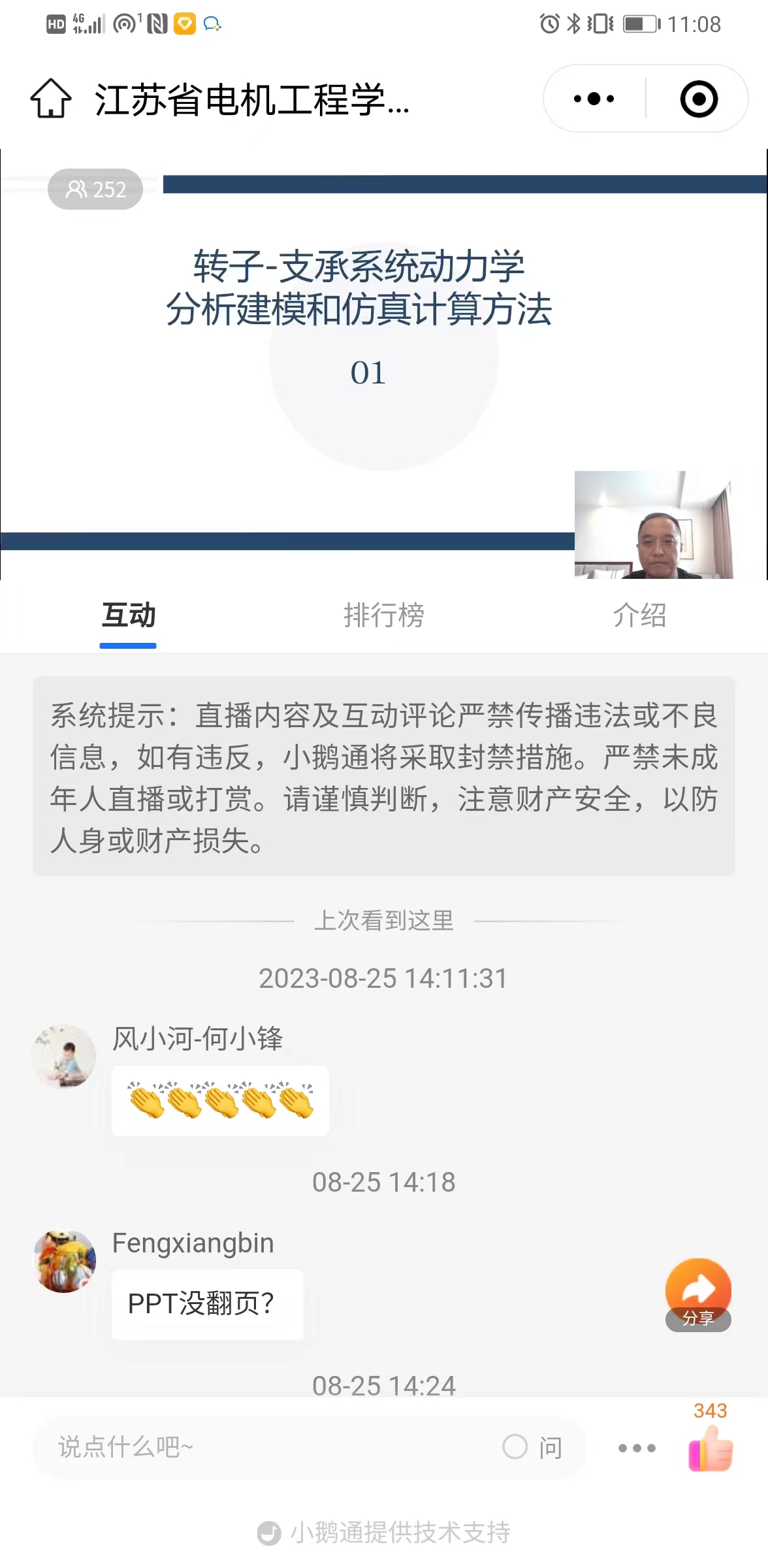
Task: Go to the mini program home
Action: [51, 99]
